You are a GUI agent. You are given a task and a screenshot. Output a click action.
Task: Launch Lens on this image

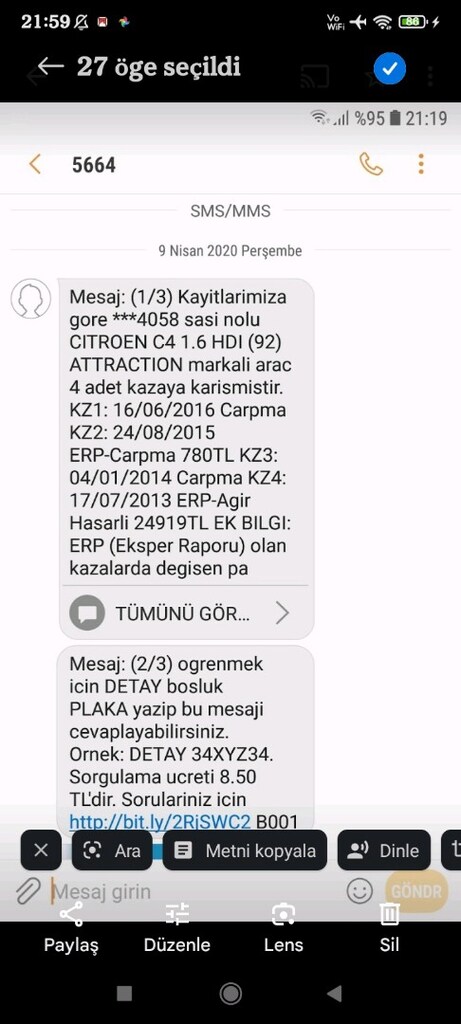coord(283,928)
